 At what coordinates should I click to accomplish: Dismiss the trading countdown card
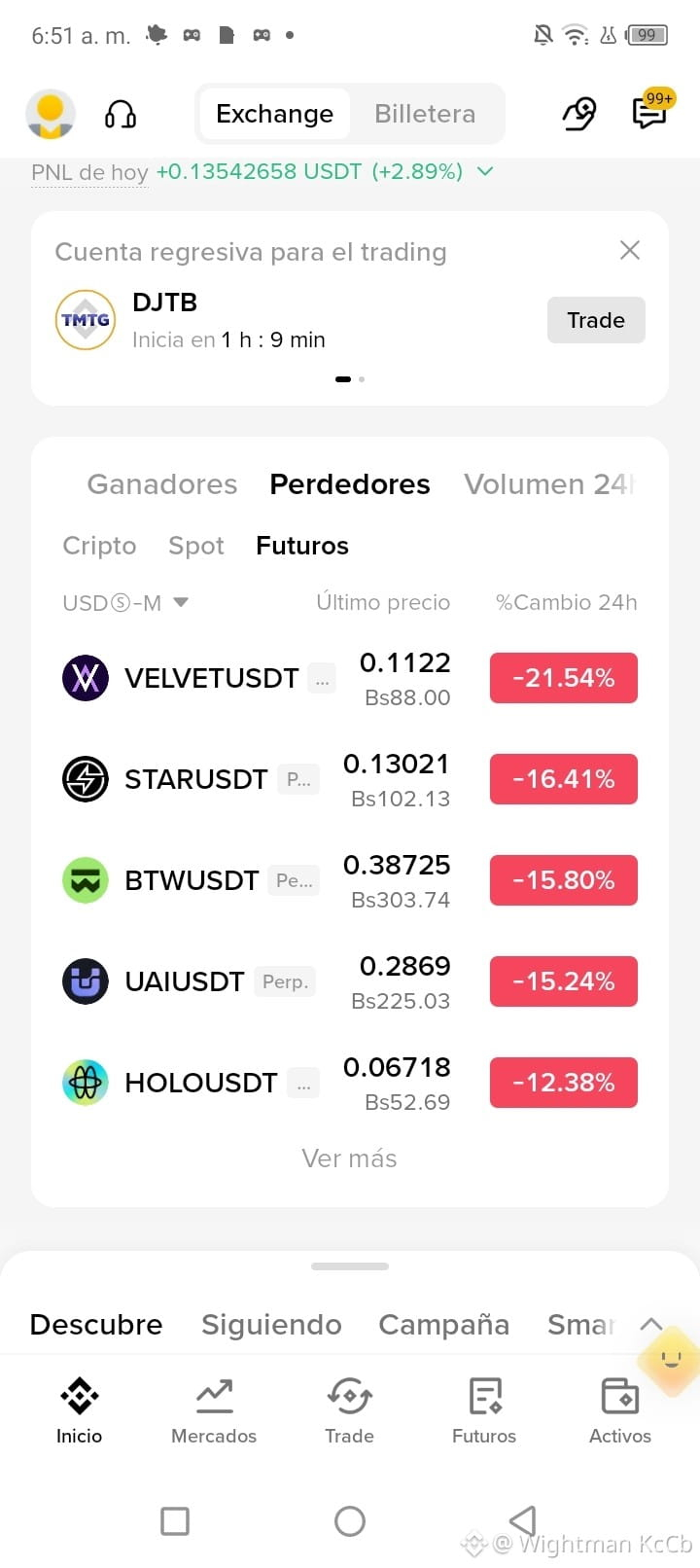[x=630, y=250]
